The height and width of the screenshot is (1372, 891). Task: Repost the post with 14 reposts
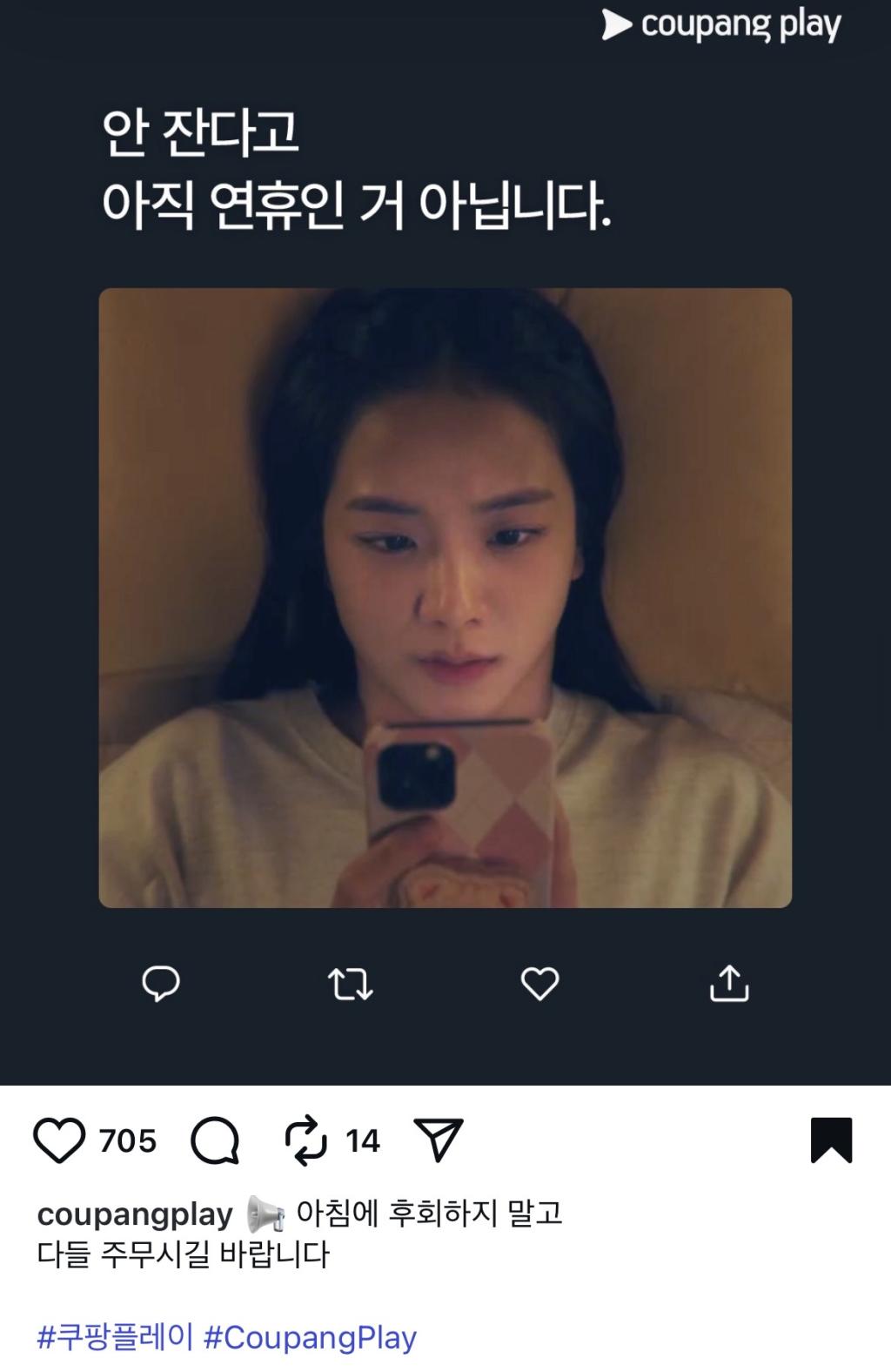[306, 1140]
